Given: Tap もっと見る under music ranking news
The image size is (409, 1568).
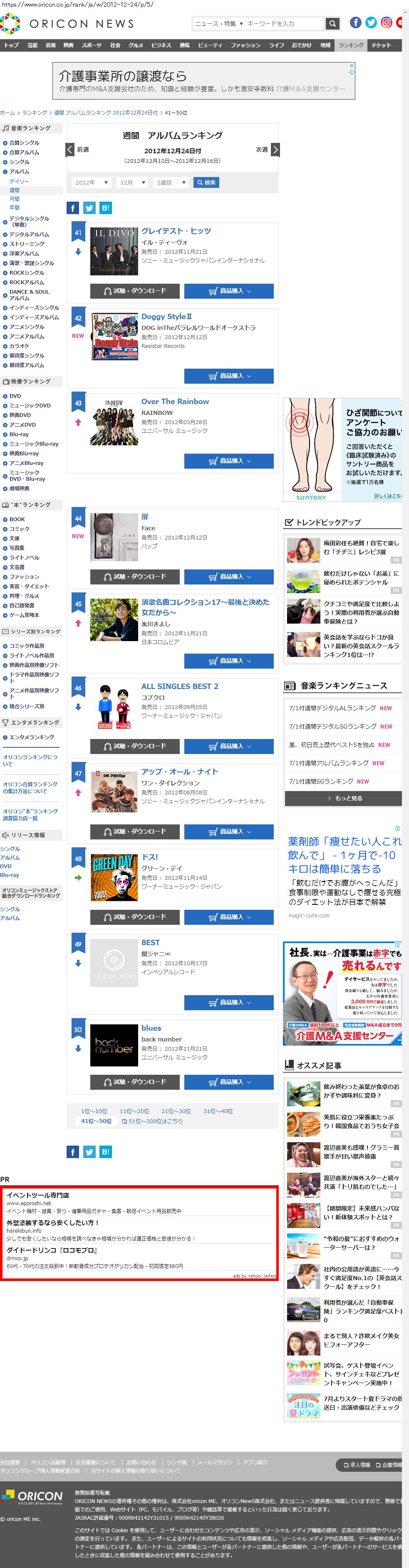Looking at the screenshot, I should point(344,798).
